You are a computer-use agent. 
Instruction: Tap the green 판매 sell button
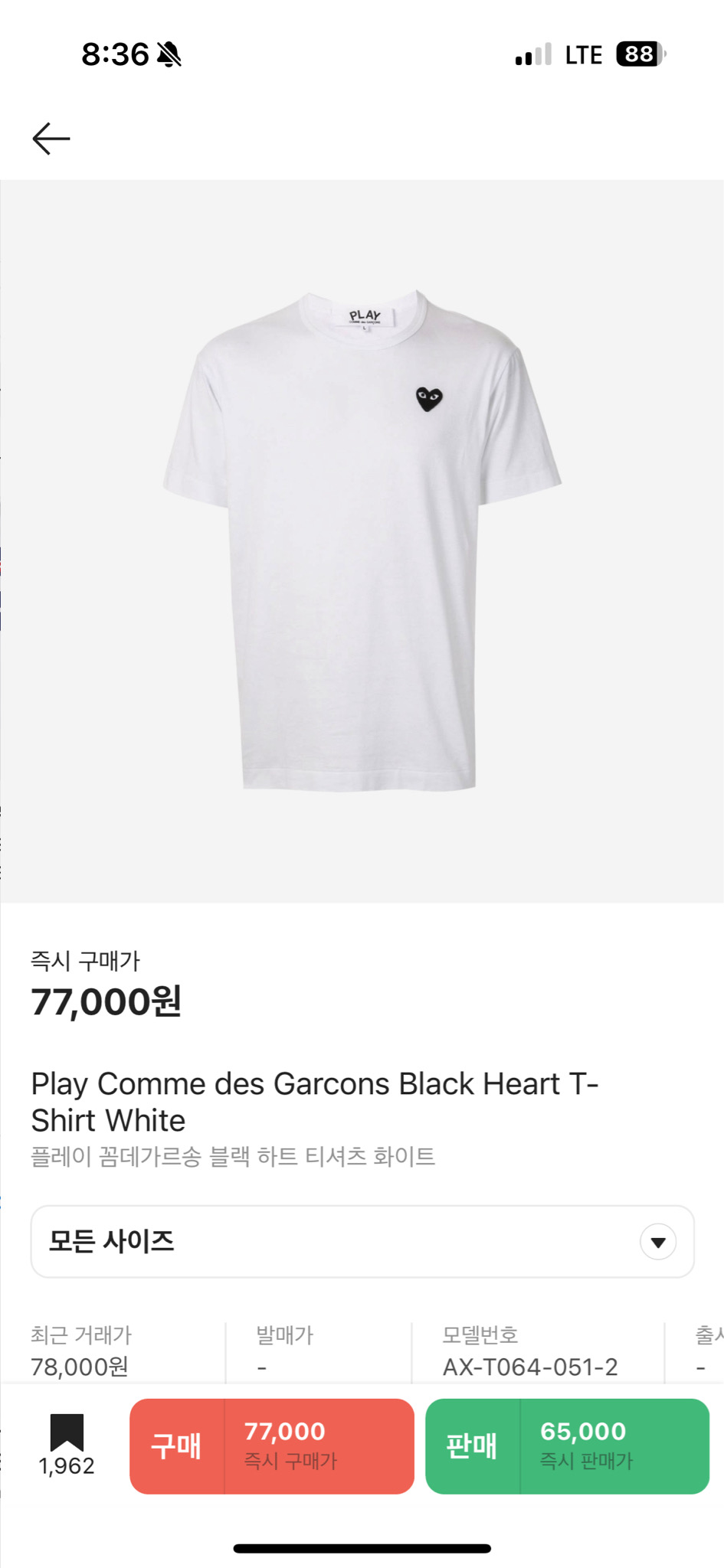tap(567, 1446)
